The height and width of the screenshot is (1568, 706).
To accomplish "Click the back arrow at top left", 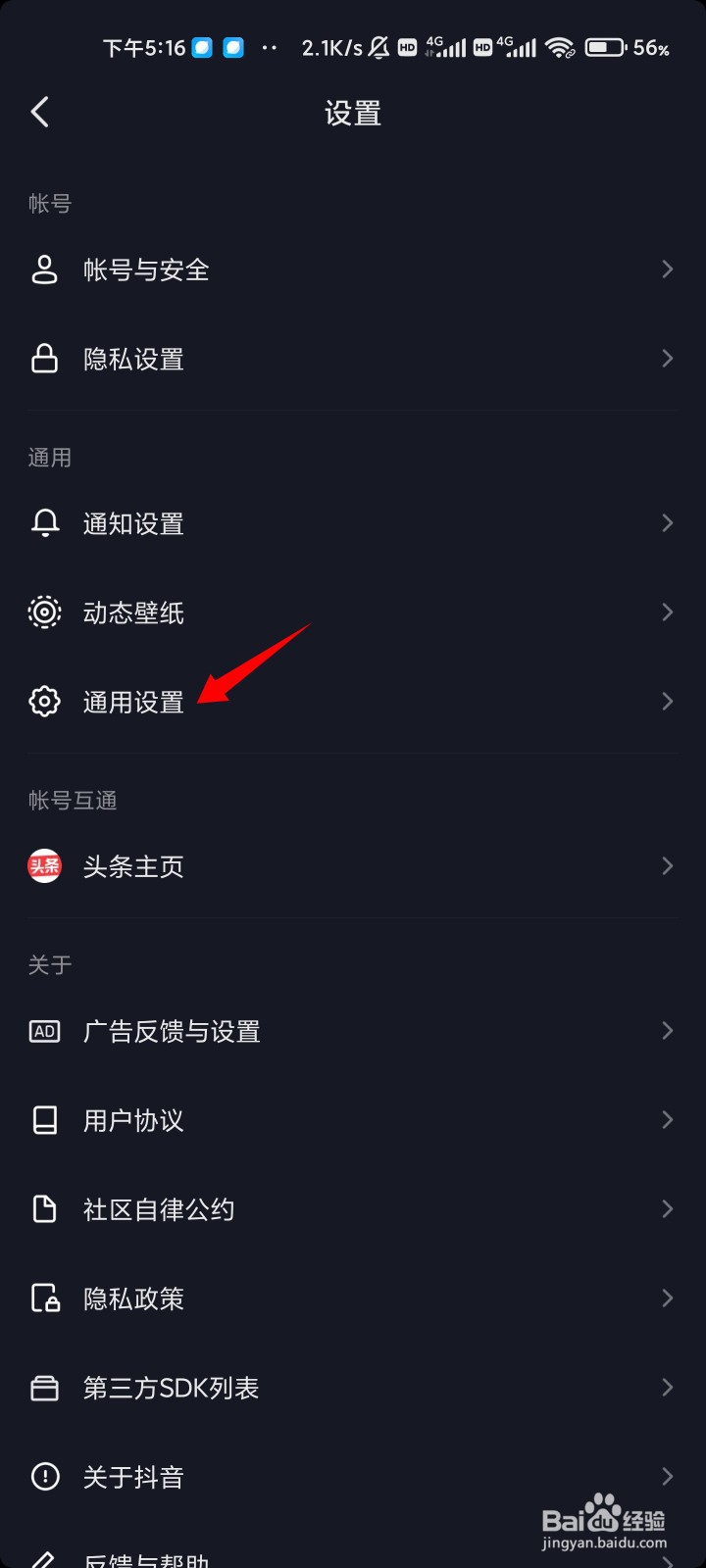I will (x=39, y=111).
